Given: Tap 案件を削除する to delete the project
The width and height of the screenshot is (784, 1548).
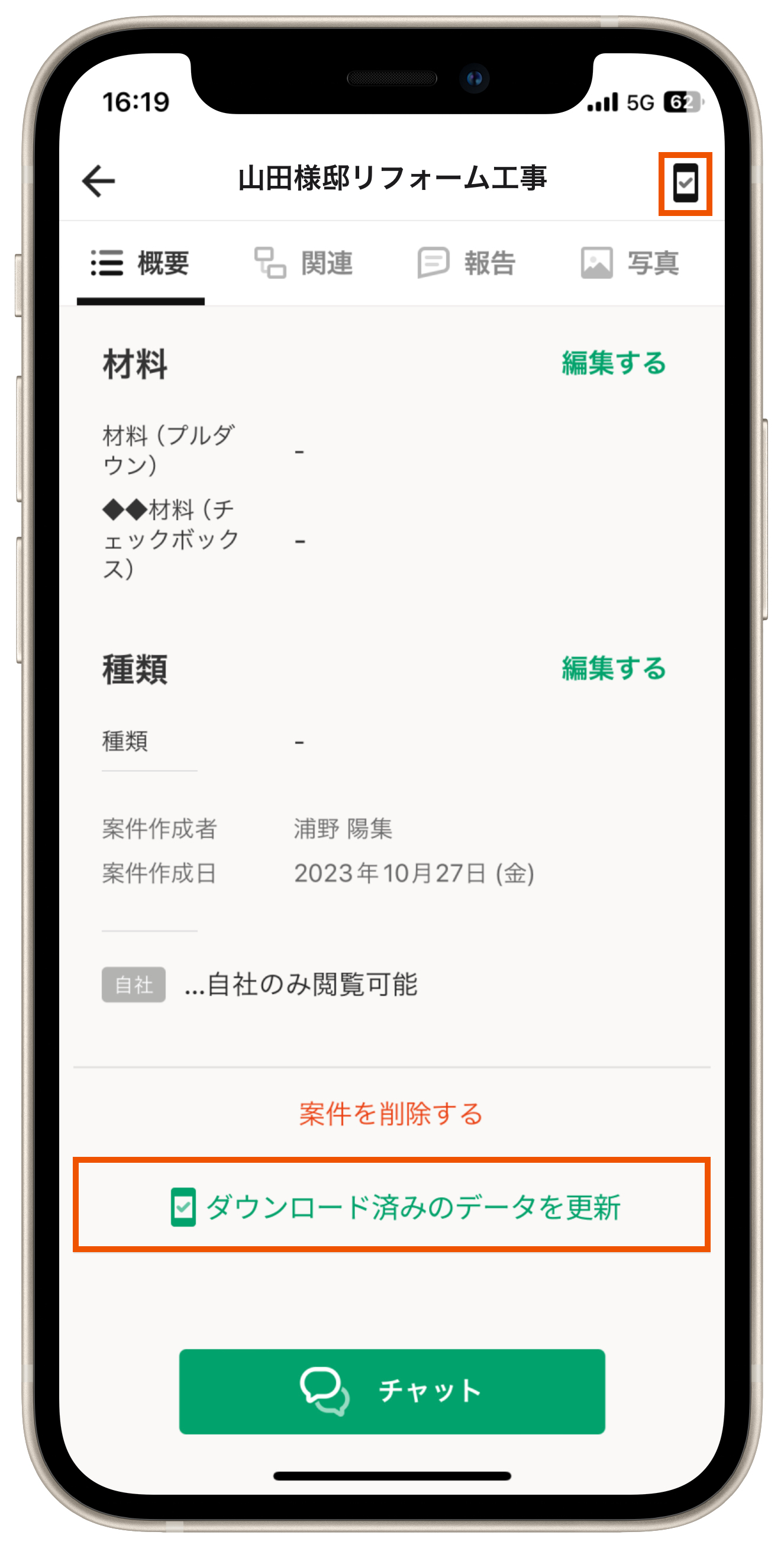Looking at the screenshot, I should (391, 1114).
